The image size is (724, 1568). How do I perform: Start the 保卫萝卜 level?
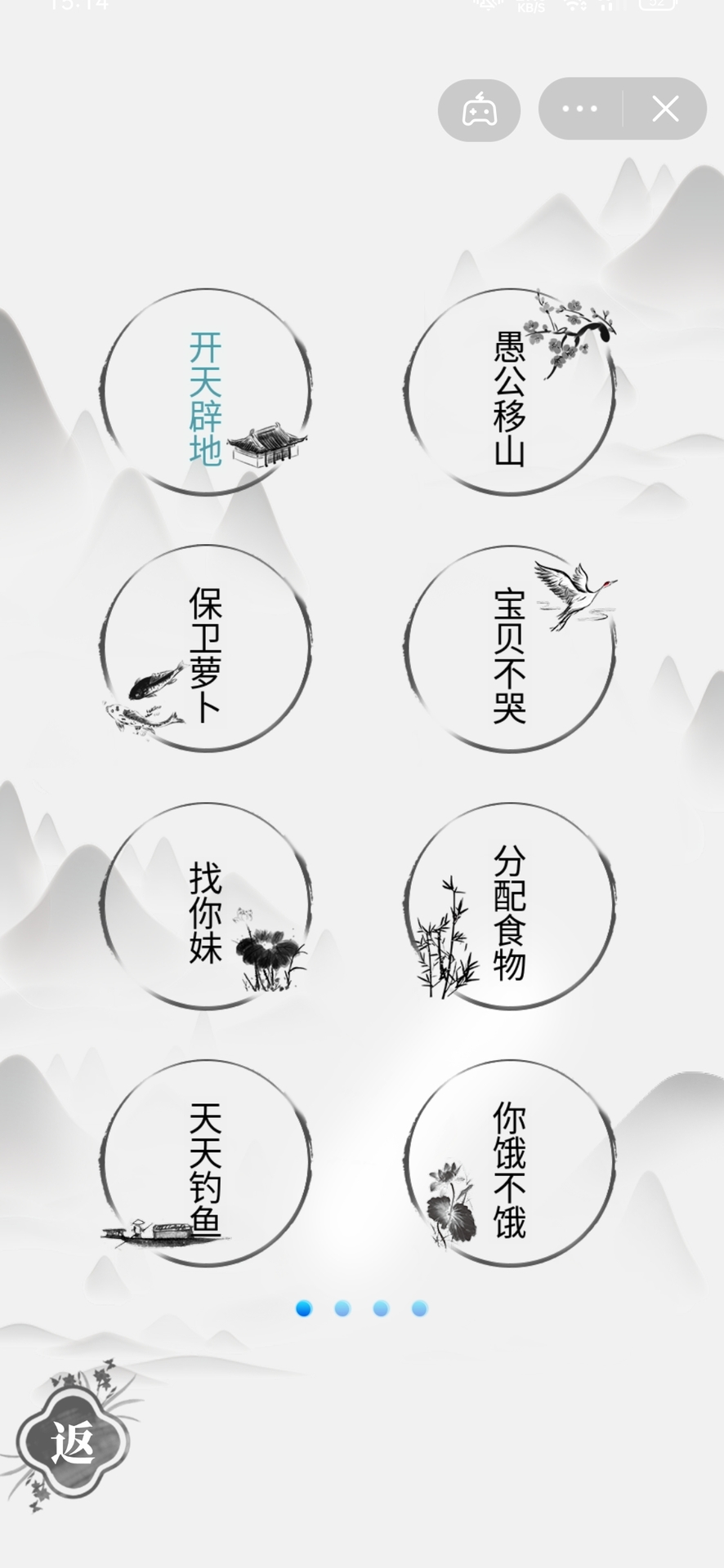[x=205, y=649]
